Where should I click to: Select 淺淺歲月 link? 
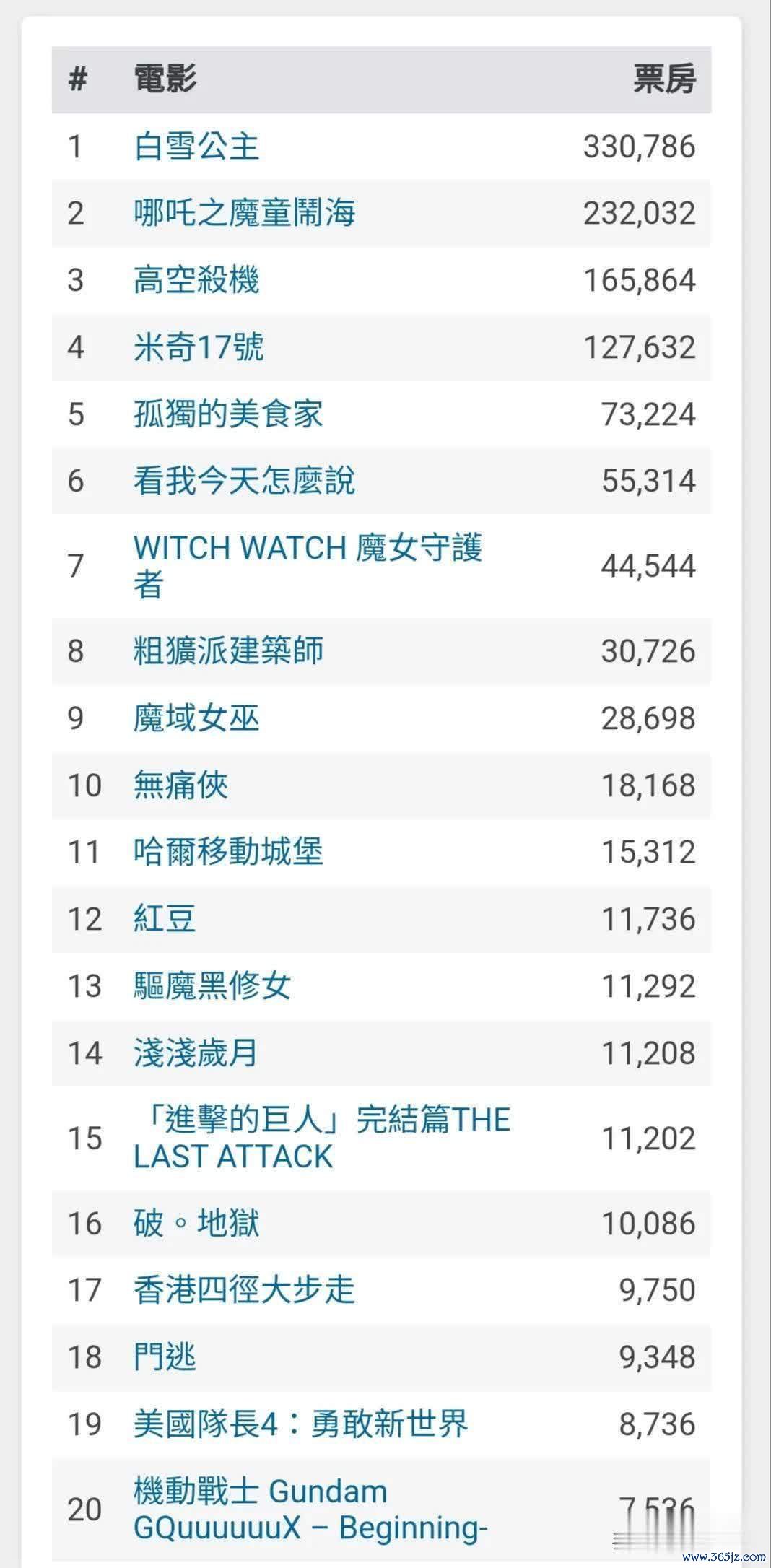coord(196,1053)
